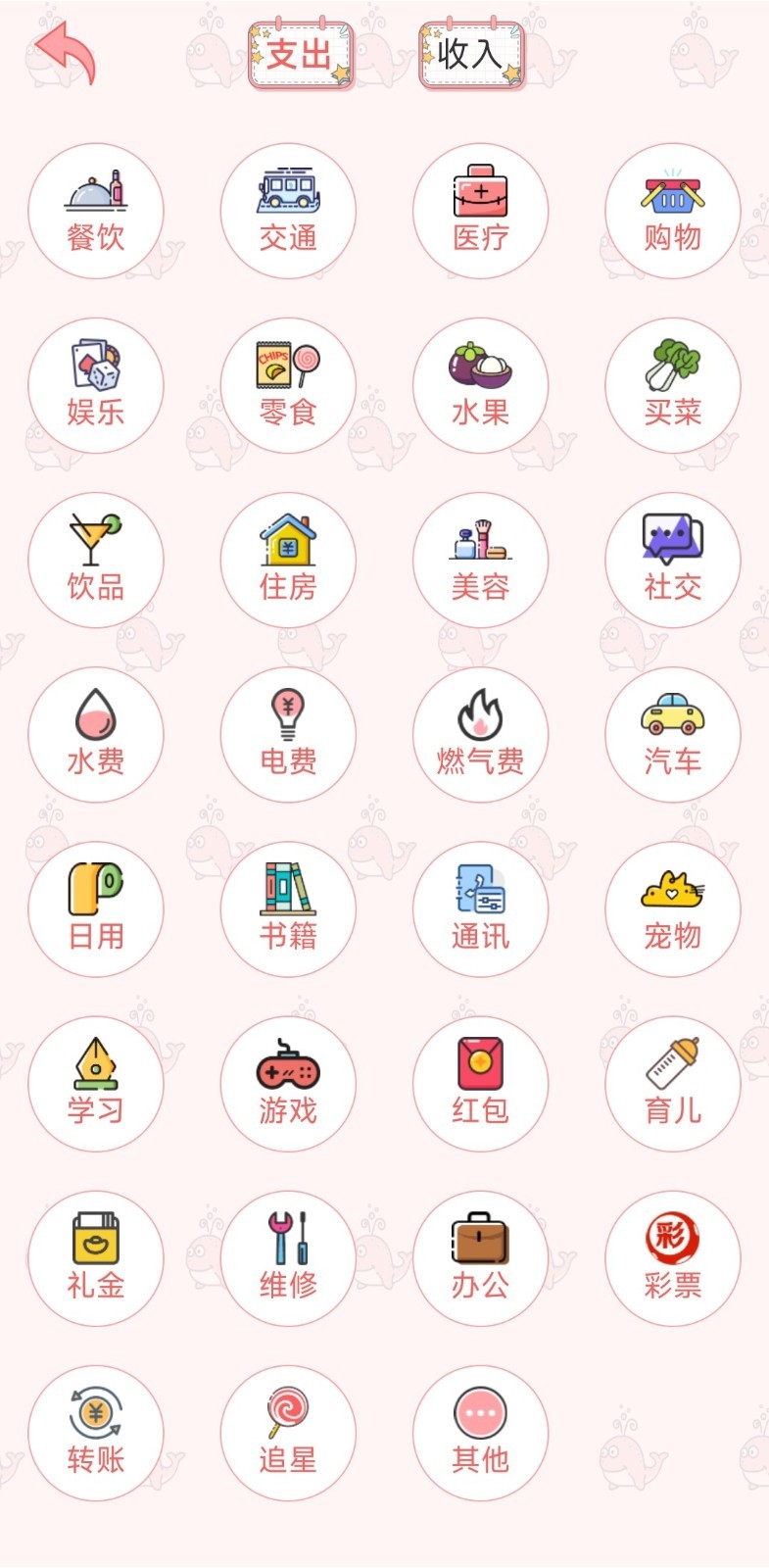This screenshot has height=1568, width=769.
Task: Open the 社交 (social) chat icon
Action: point(672,560)
